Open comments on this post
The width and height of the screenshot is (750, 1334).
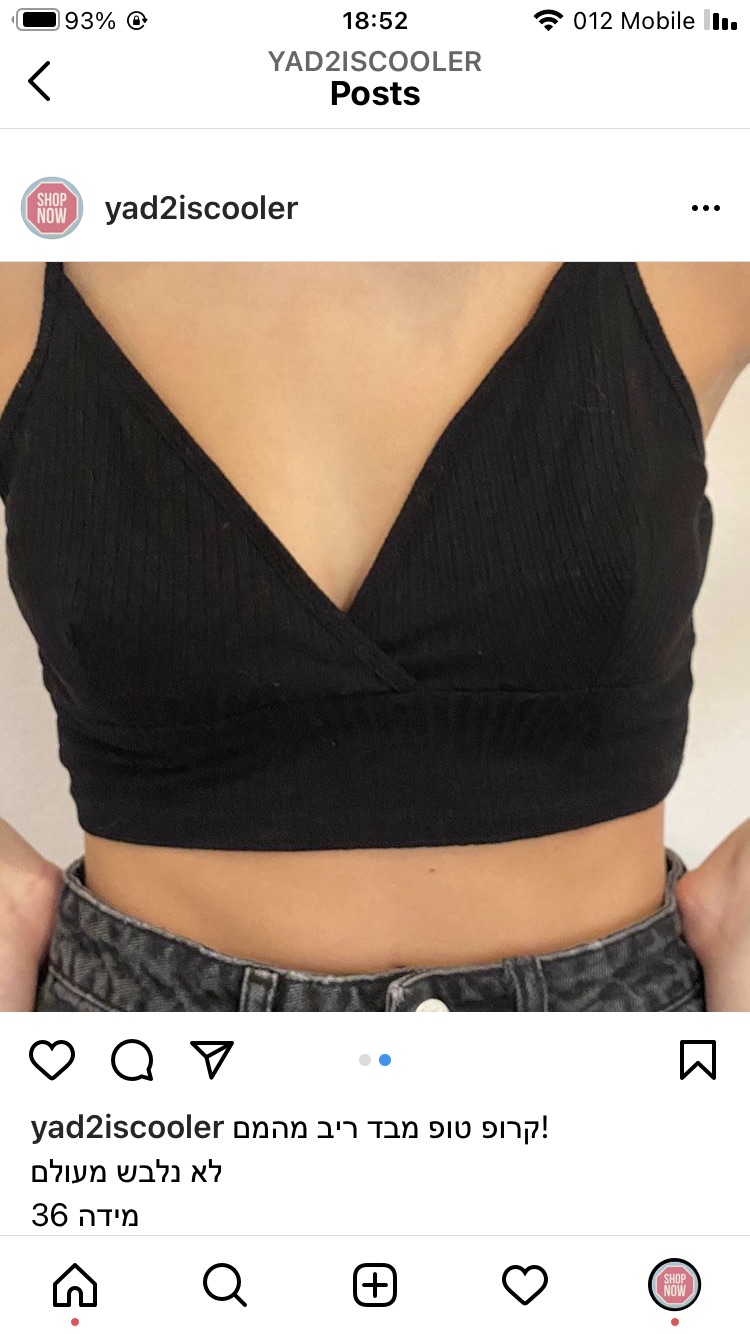132,1060
